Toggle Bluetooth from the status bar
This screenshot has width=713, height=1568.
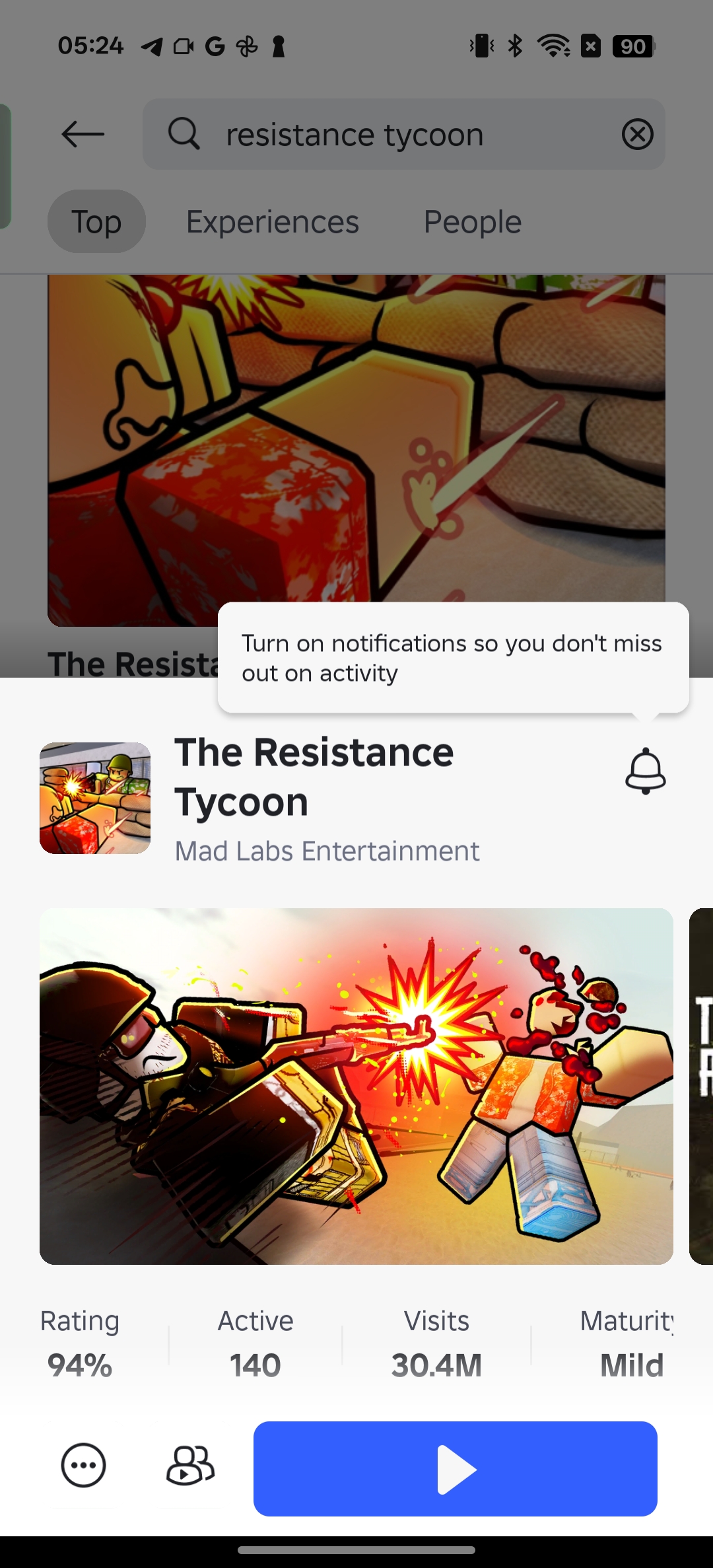pyautogui.click(x=514, y=45)
